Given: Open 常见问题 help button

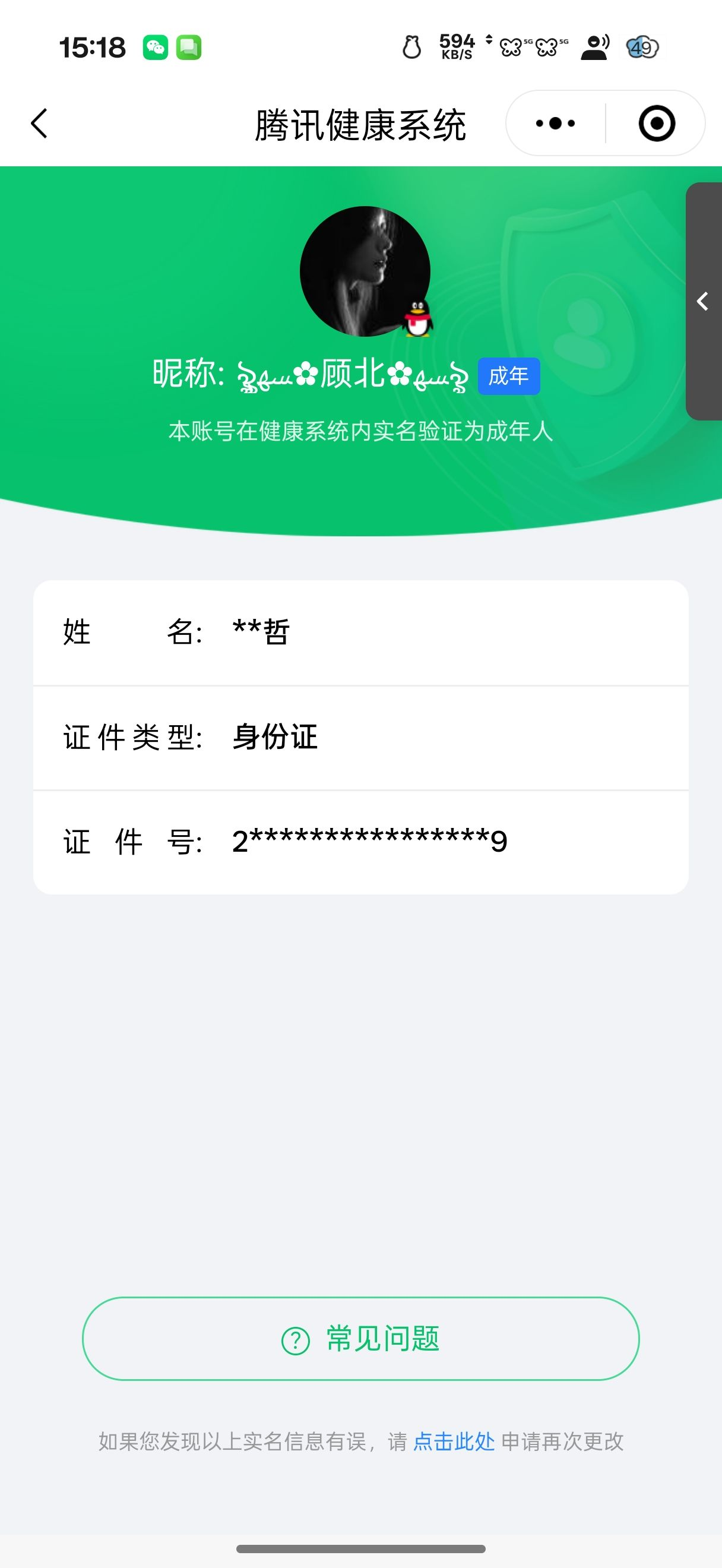Looking at the screenshot, I should click(360, 1339).
